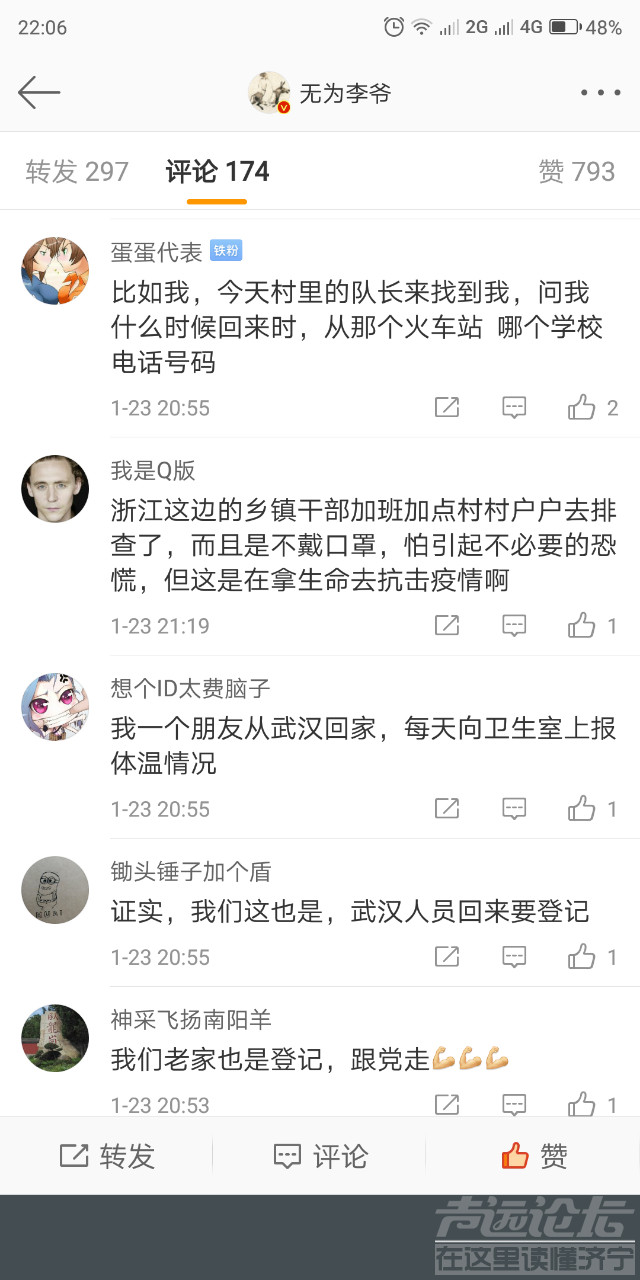Write a comment via bottom 评论 button

[320, 1156]
